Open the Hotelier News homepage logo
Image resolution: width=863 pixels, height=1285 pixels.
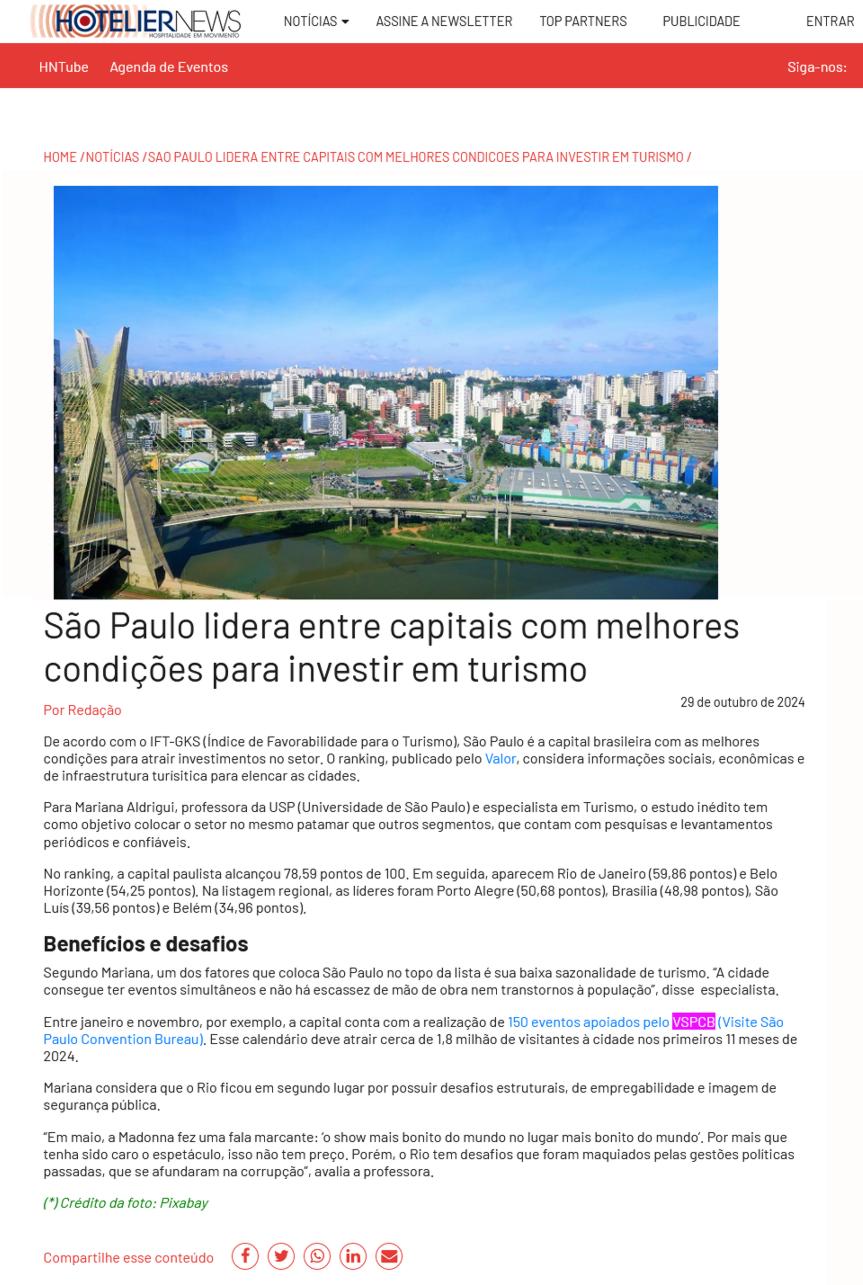[136, 21]
